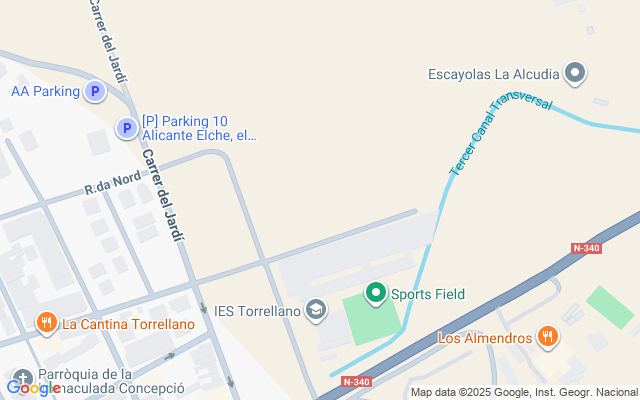Viewport: 640px width, 400px height.
Task: Select the Parròquia church marker
Action: point(23,378)
